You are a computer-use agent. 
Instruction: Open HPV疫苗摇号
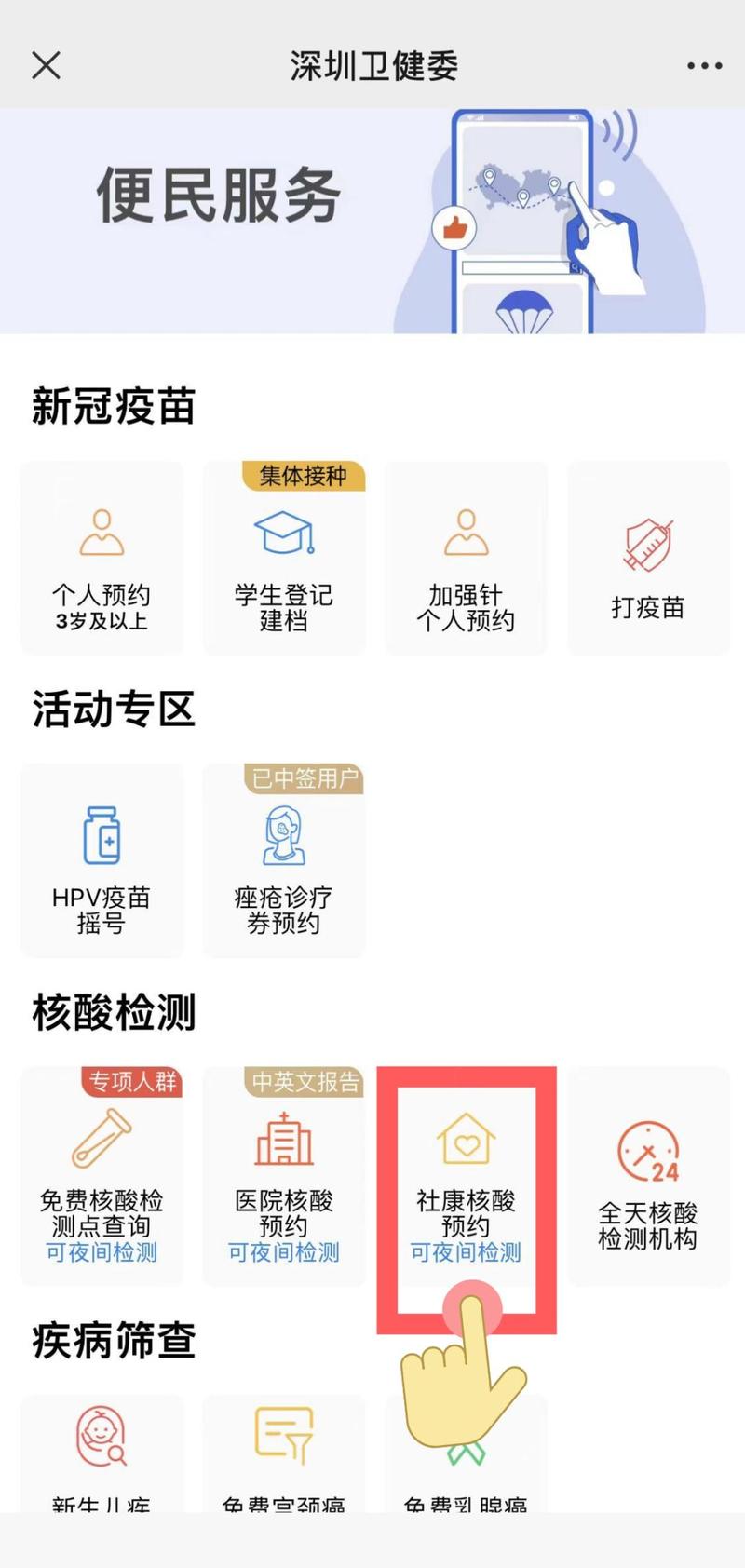coord(102,861)
